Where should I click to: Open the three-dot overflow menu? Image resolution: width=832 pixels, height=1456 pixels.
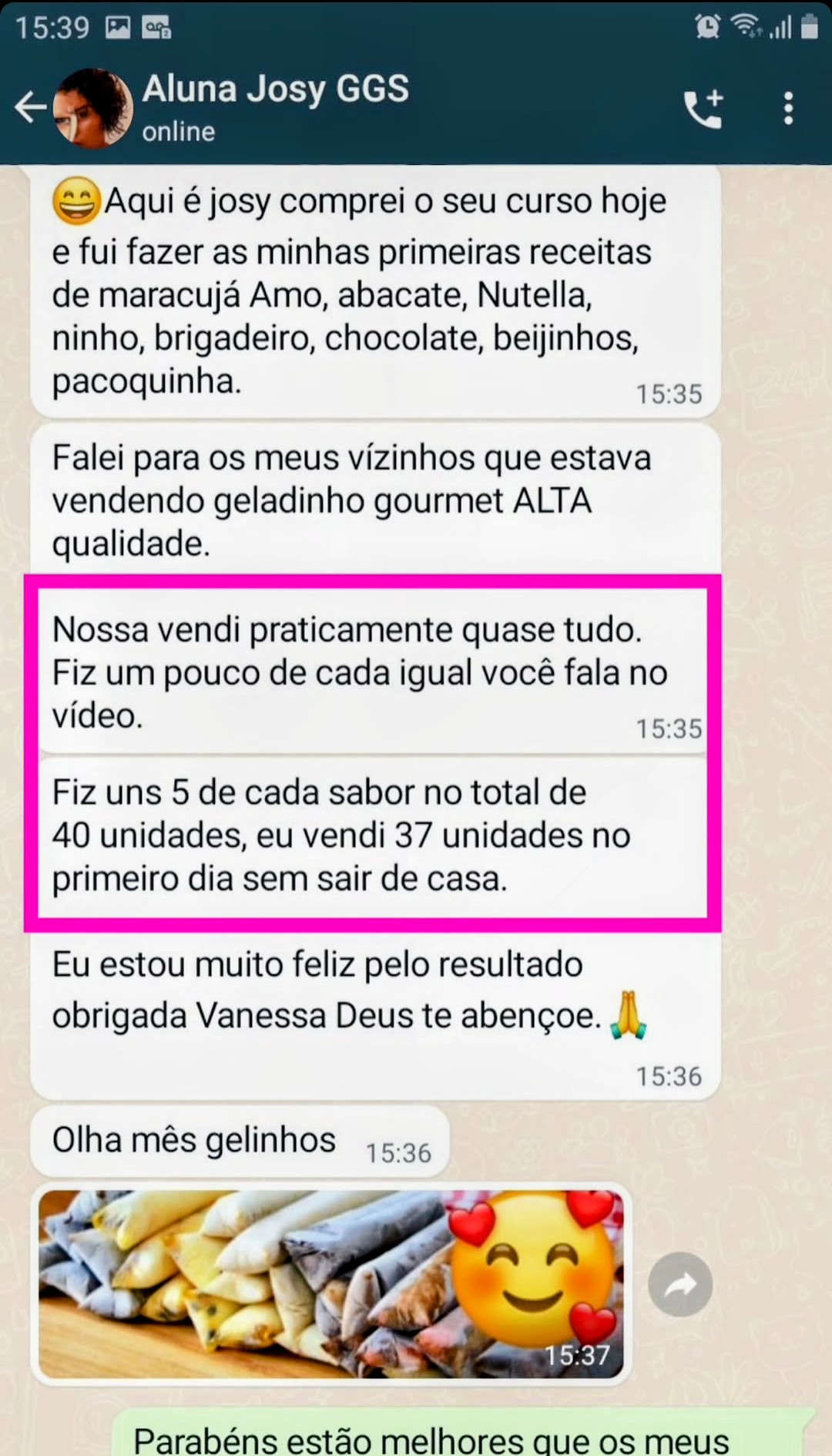(788, 109)
